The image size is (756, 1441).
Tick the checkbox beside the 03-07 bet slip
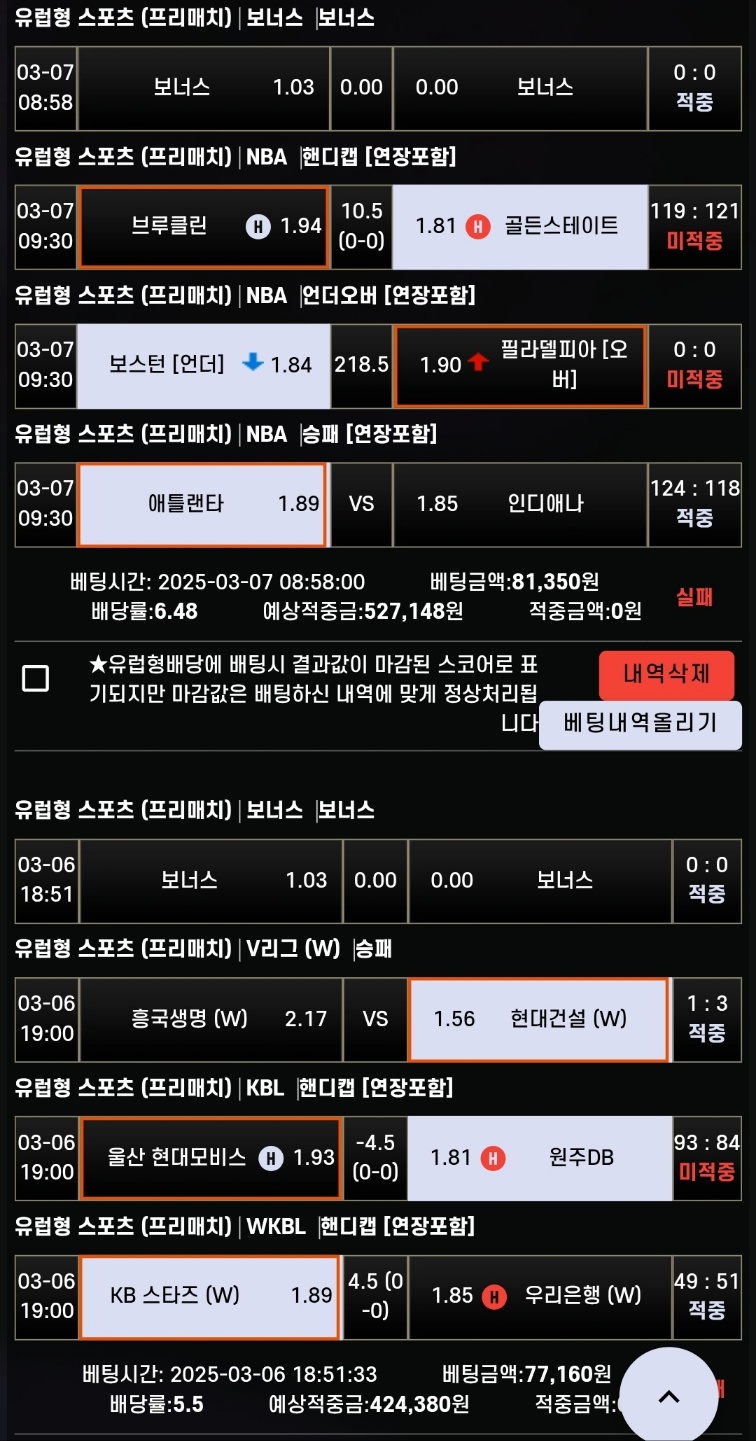pos(35,679)
